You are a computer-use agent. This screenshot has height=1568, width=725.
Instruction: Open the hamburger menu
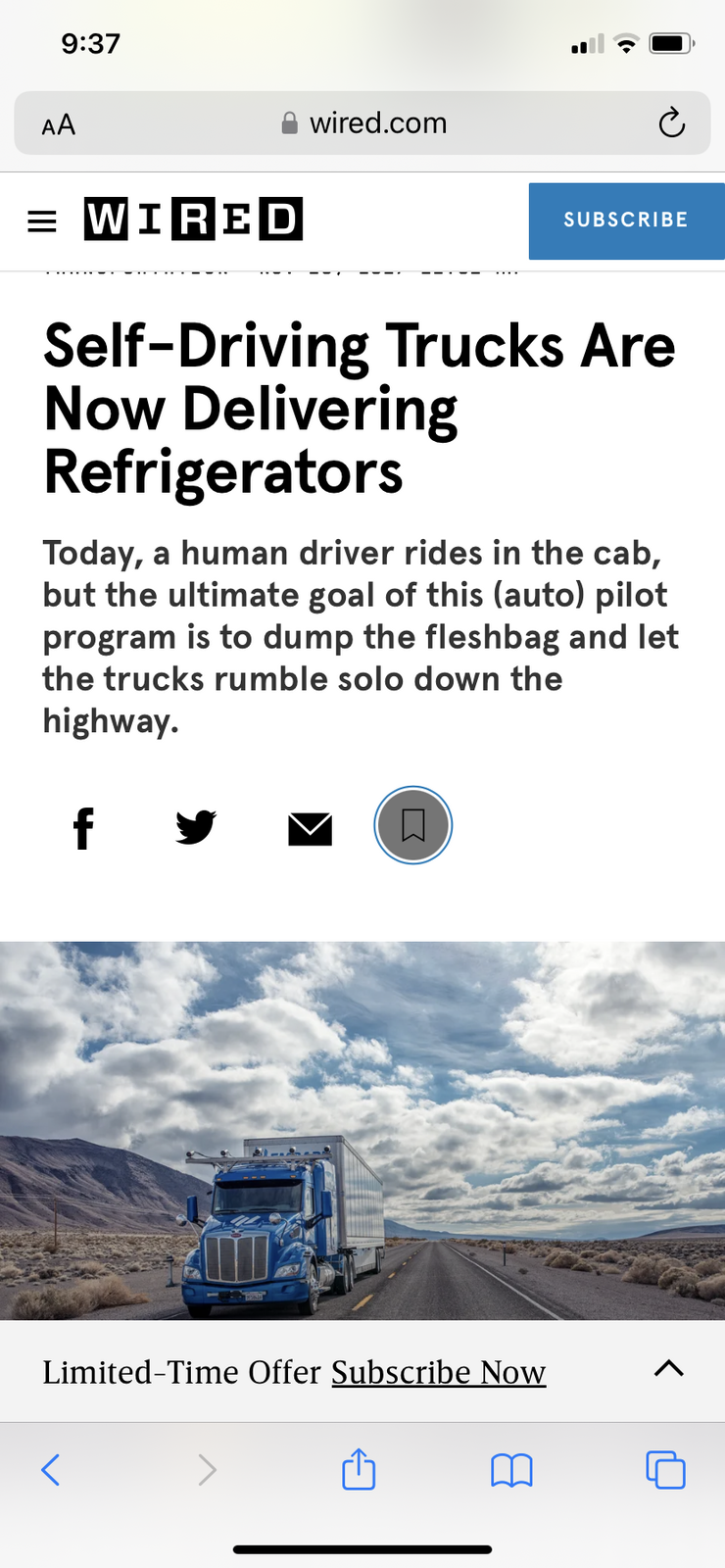pos(41,220)
